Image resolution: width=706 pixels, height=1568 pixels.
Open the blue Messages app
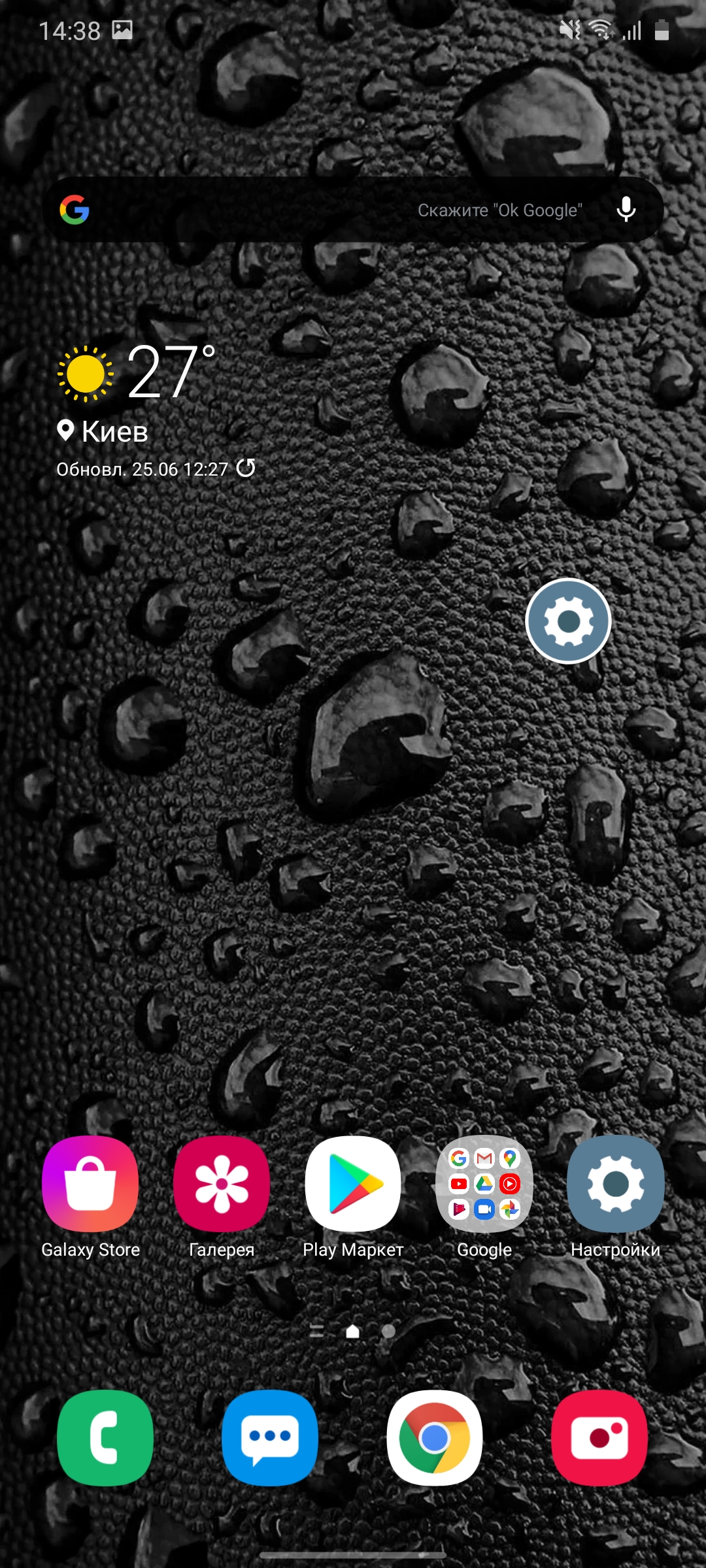point(270,1439)
